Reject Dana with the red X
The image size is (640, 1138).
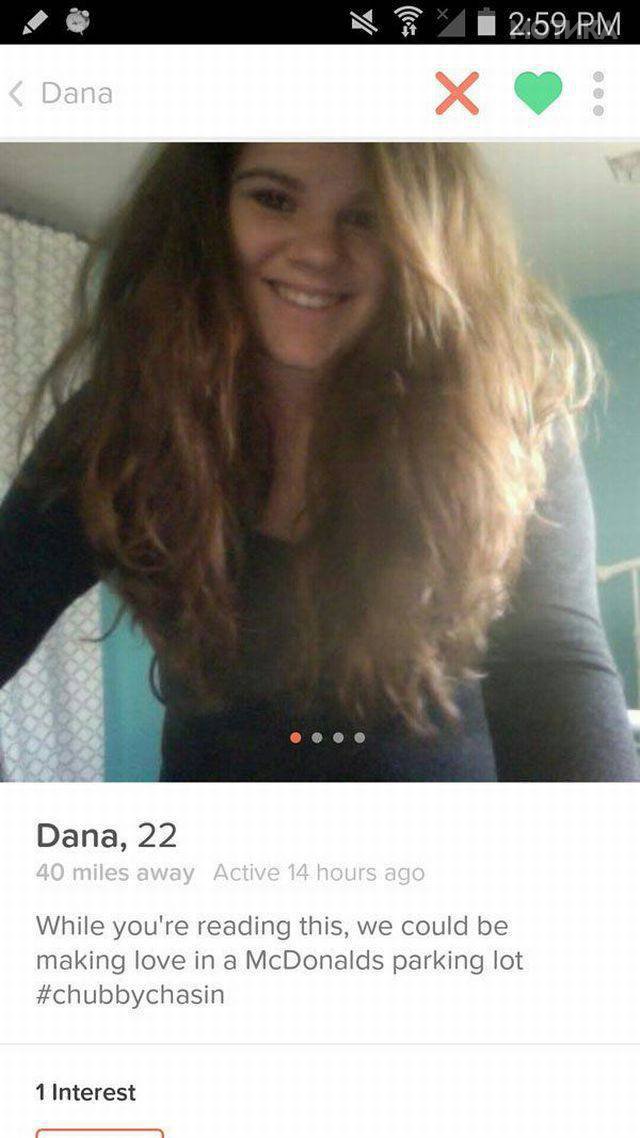click(457, 94)
